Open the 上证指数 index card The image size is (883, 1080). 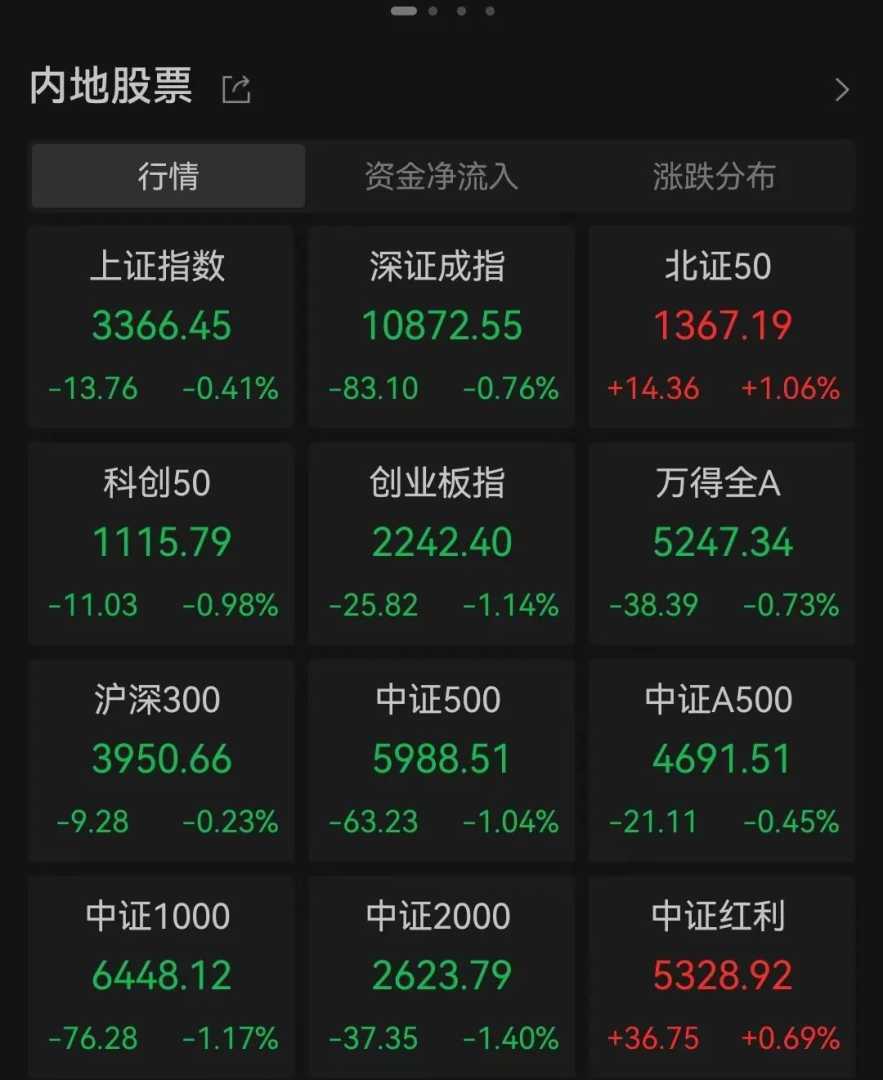161,327
